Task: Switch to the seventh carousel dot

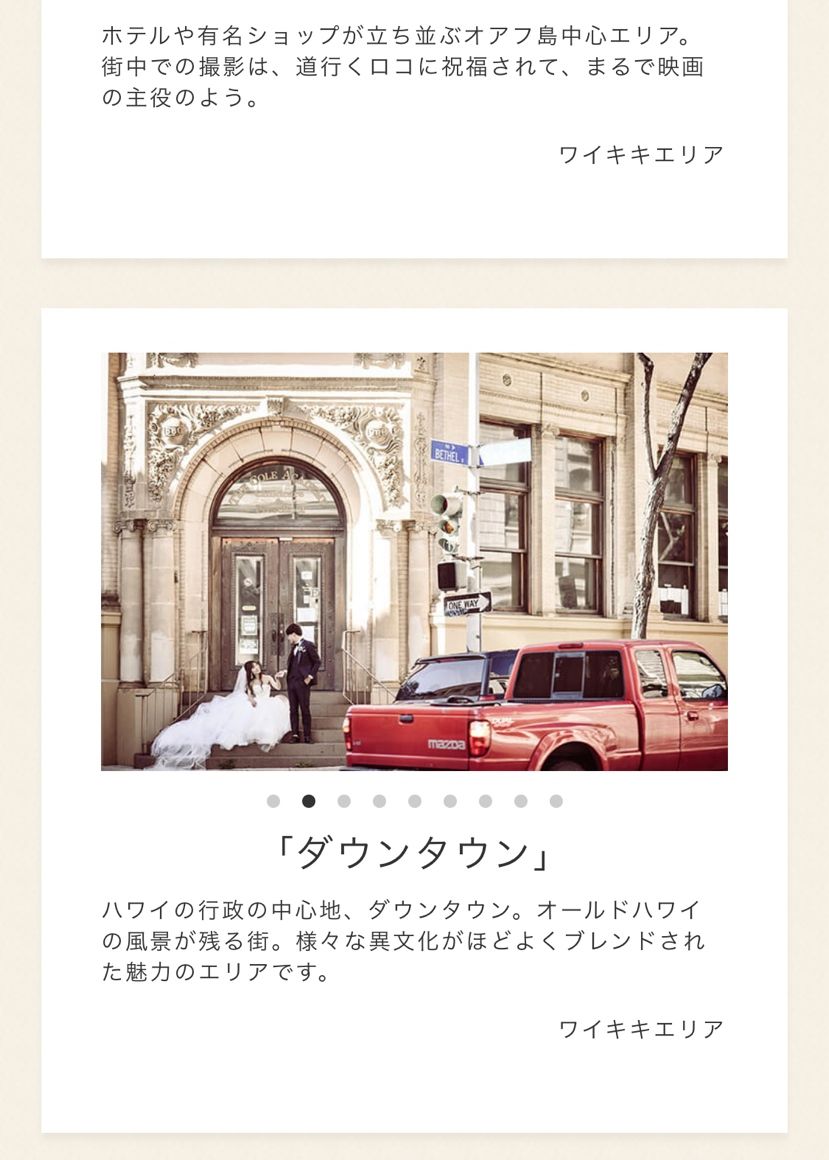Action: (485, 801)
